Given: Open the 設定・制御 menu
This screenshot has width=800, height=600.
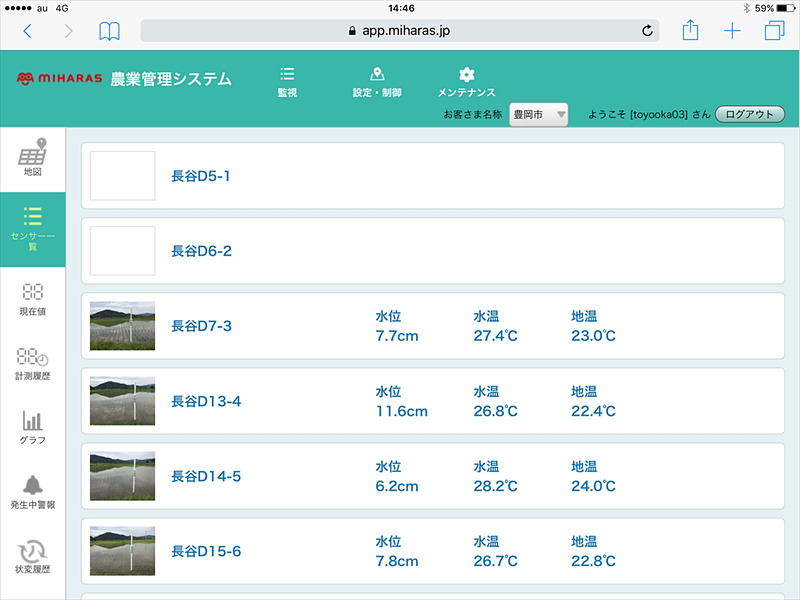Looking at the screenshot, I should click(377, 82).
